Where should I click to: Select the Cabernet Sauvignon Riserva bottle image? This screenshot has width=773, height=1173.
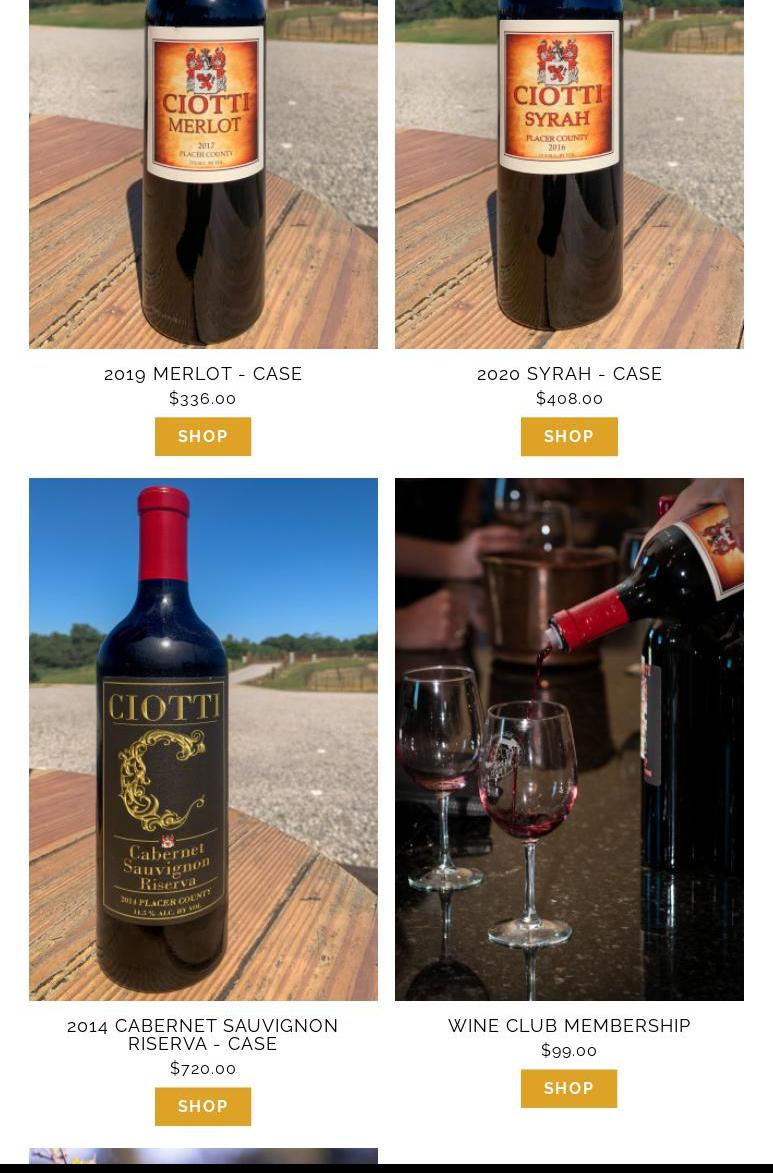tap(203, 739)
